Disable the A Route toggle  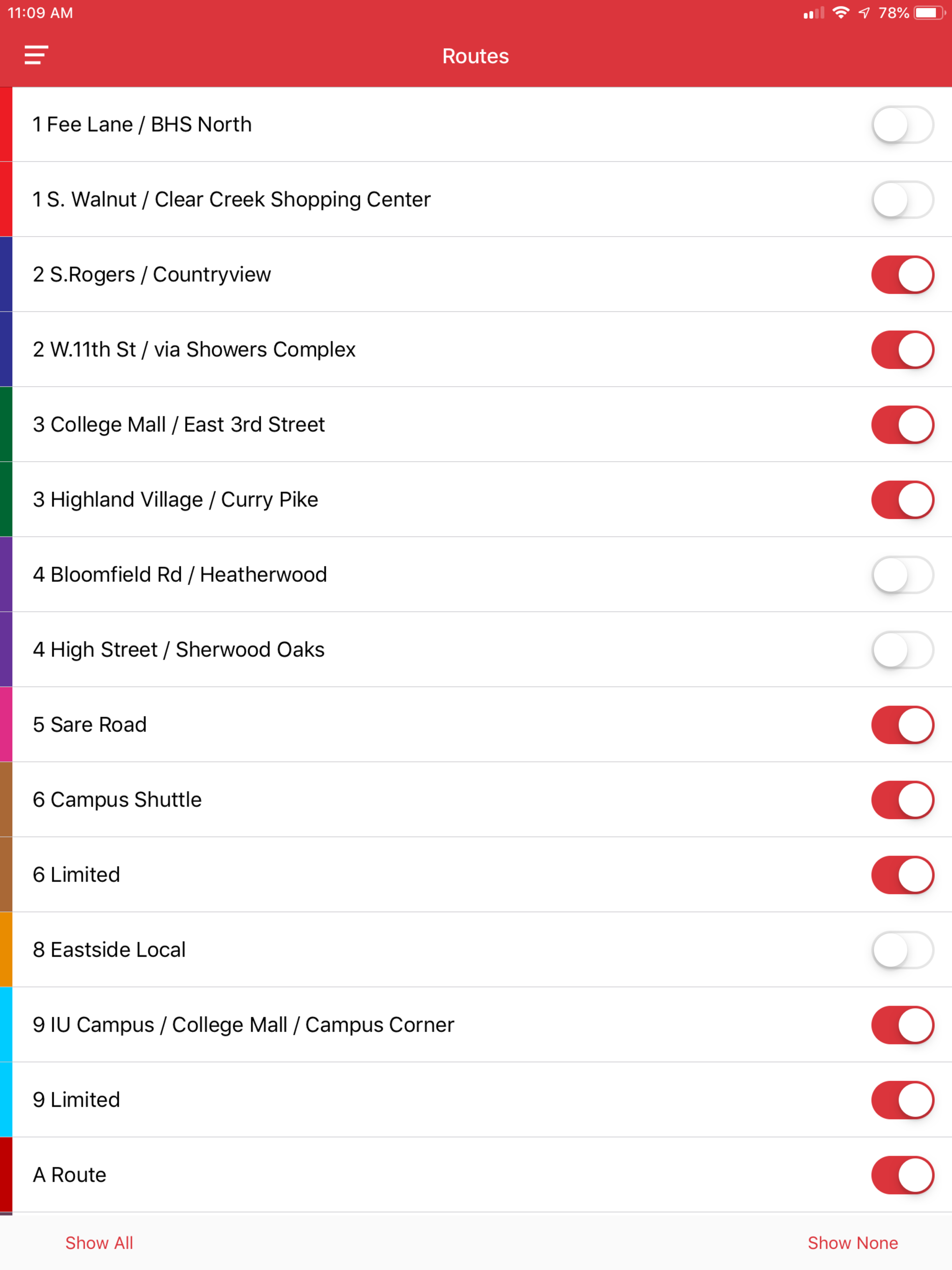(903, 1175)
